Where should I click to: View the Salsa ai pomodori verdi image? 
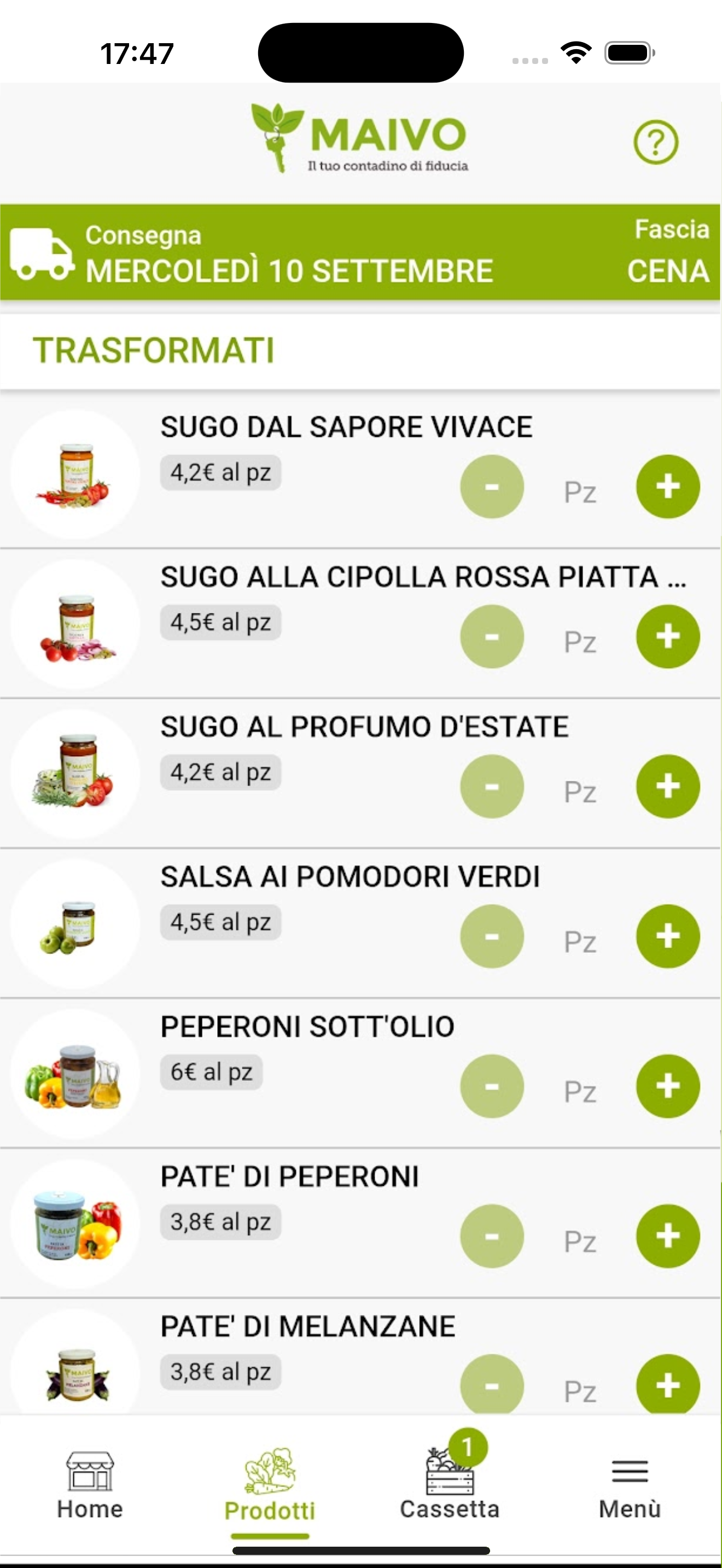coord(75,924)
